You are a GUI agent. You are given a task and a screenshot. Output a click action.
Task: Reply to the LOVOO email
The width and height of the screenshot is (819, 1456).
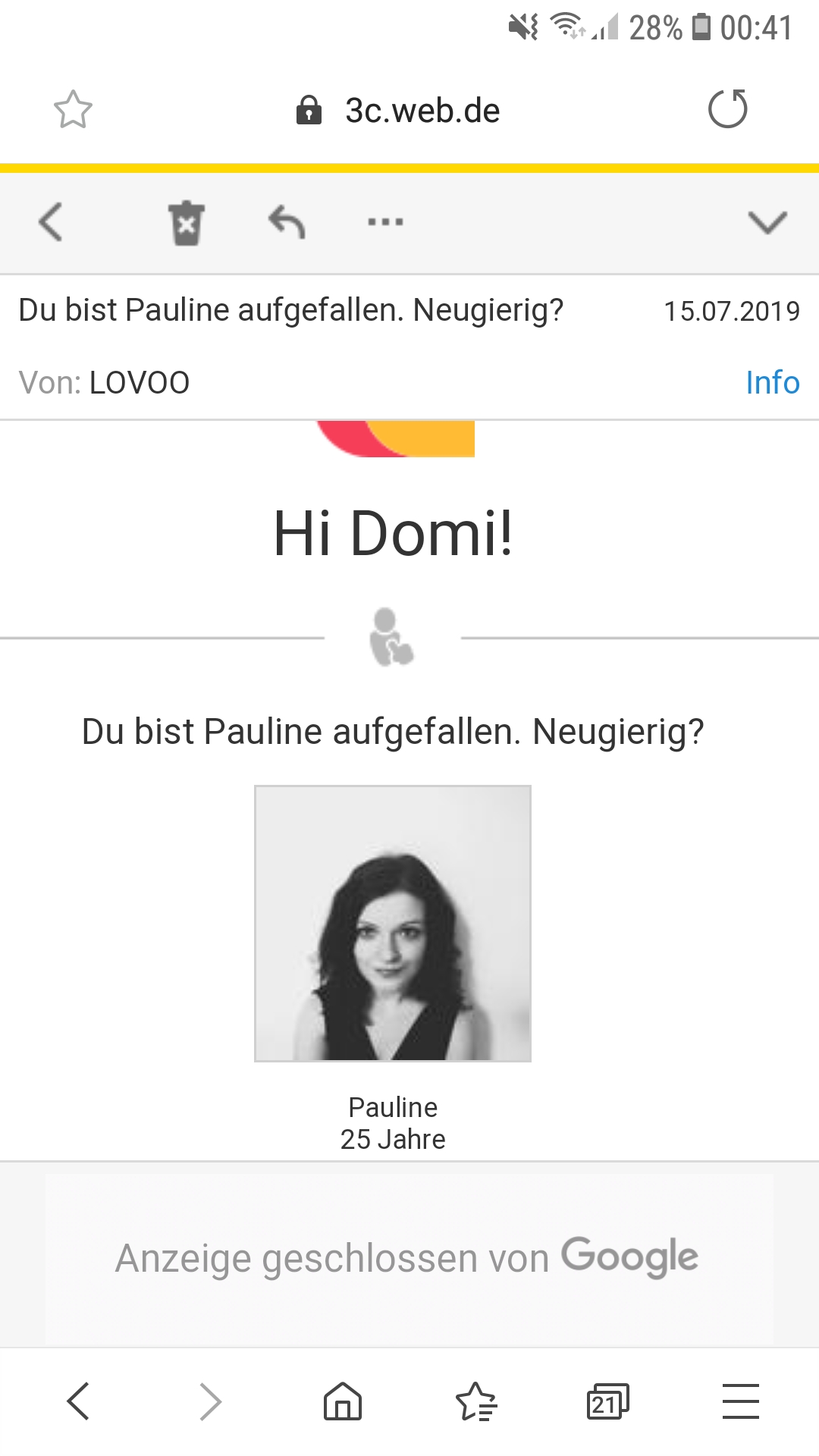point(287,223)
